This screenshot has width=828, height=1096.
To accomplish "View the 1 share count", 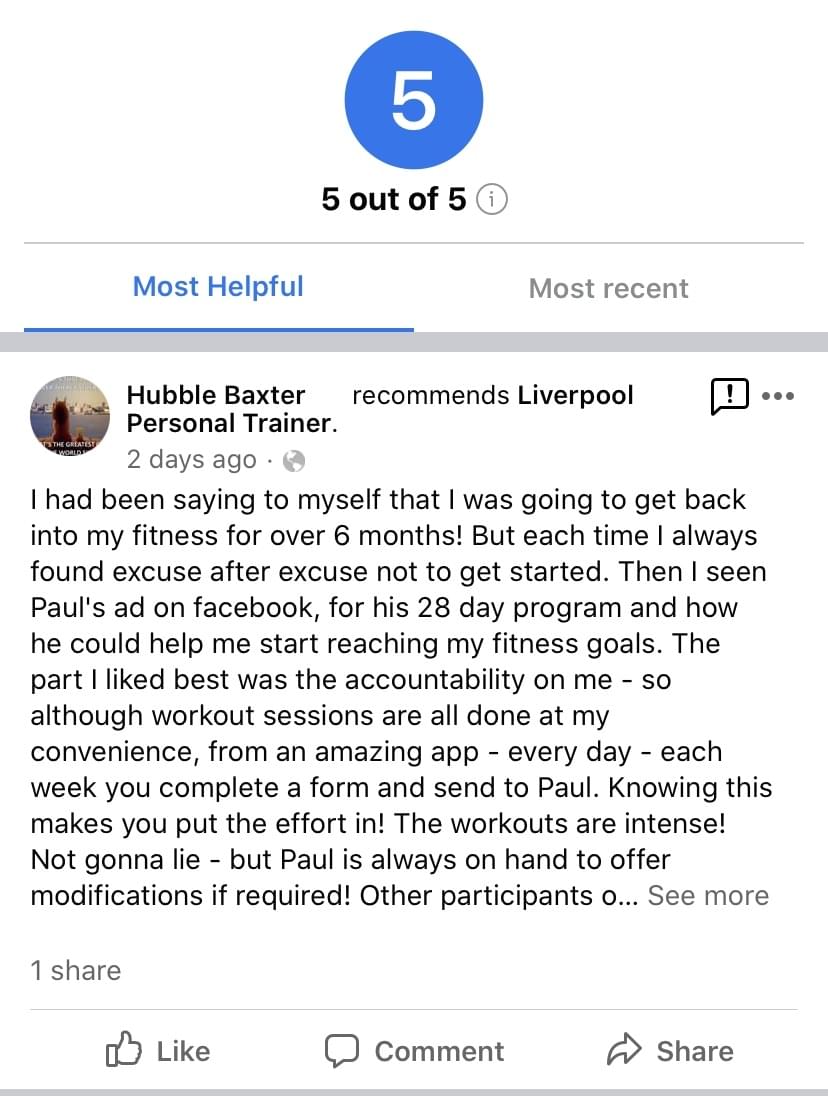I will pyautogui.click(x=76, y=970).
